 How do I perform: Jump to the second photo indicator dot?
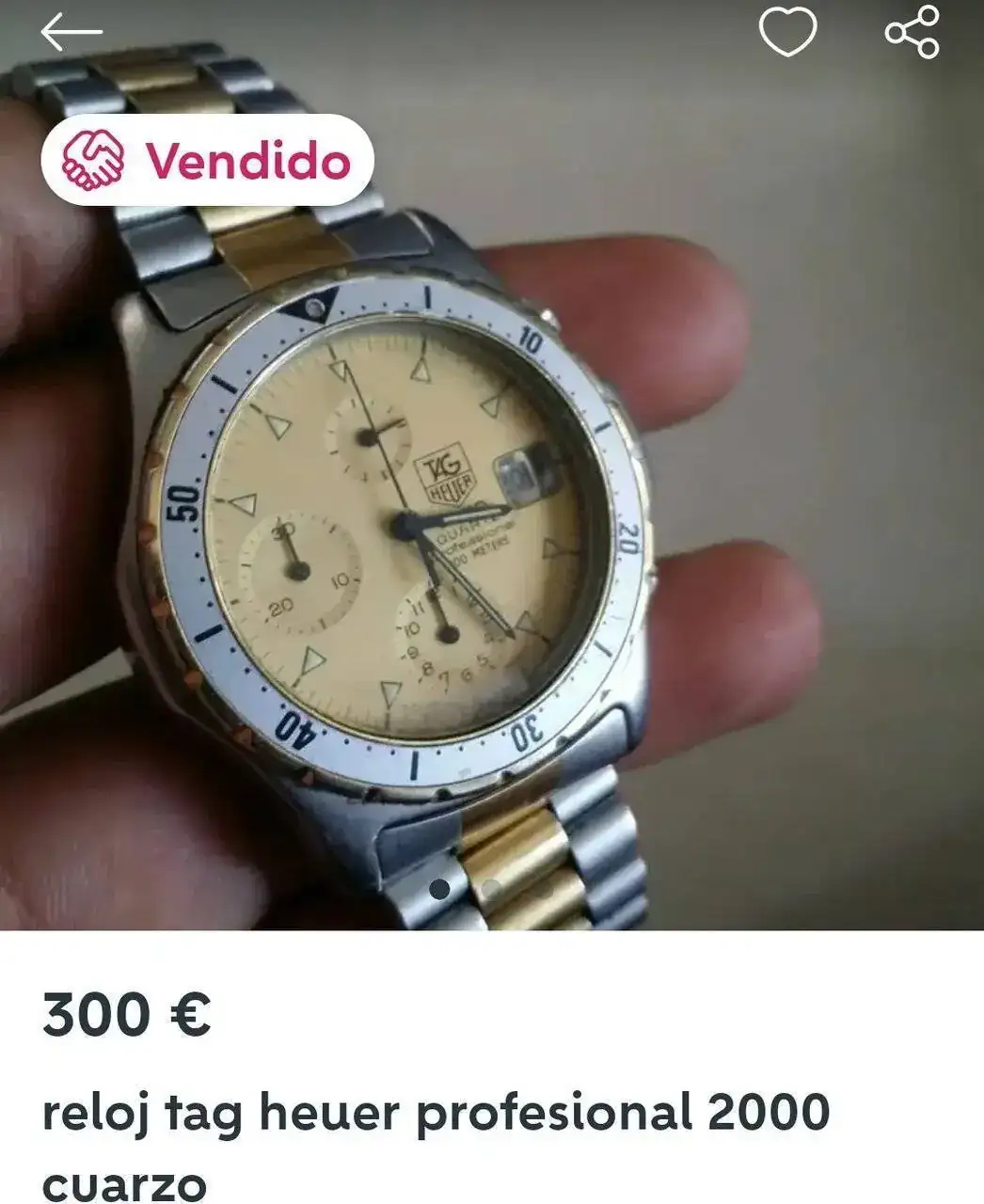click(x=490, y=888)
